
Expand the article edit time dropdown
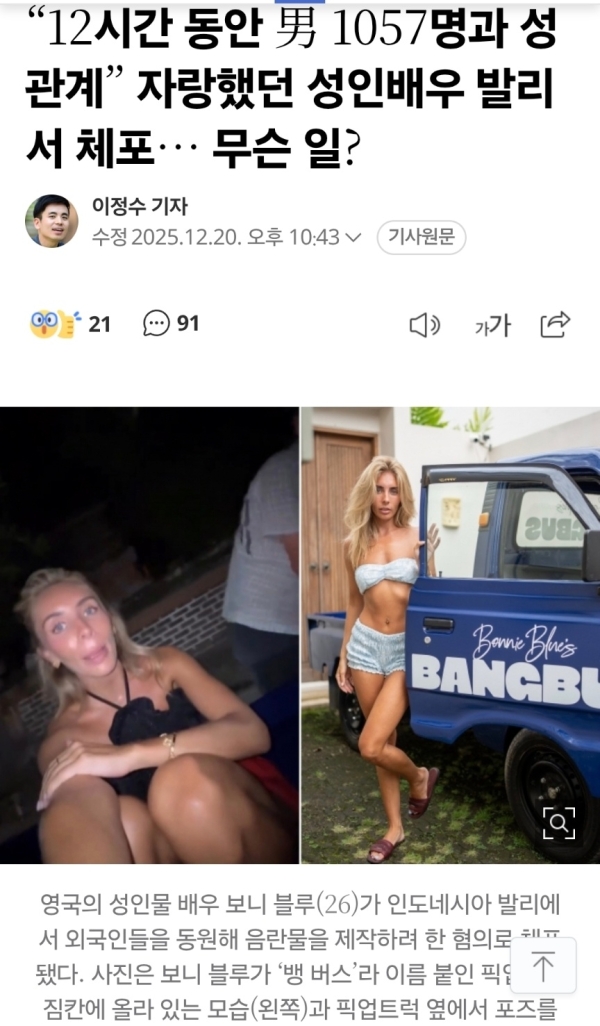(x=352, y=238)
